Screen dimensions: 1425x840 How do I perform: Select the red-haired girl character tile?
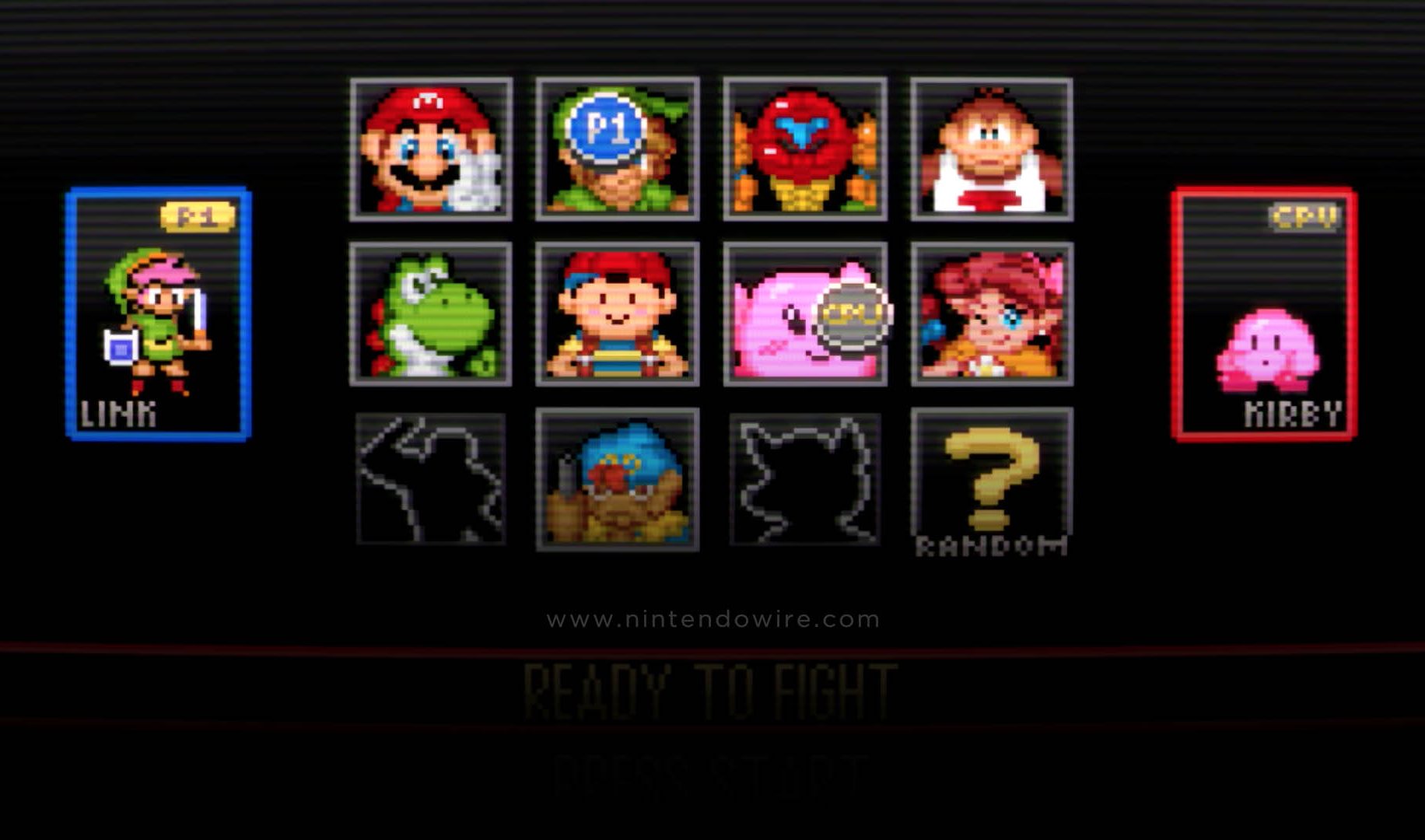pos(992,314)
